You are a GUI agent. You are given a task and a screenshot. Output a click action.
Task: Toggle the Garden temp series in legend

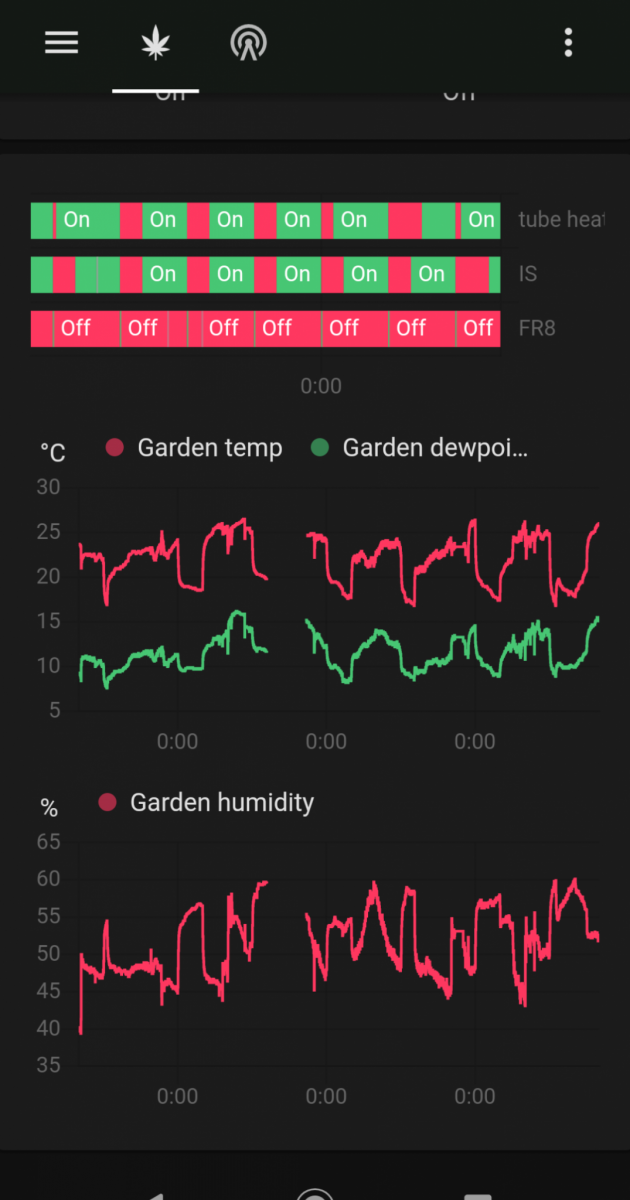tap(195, 448)
